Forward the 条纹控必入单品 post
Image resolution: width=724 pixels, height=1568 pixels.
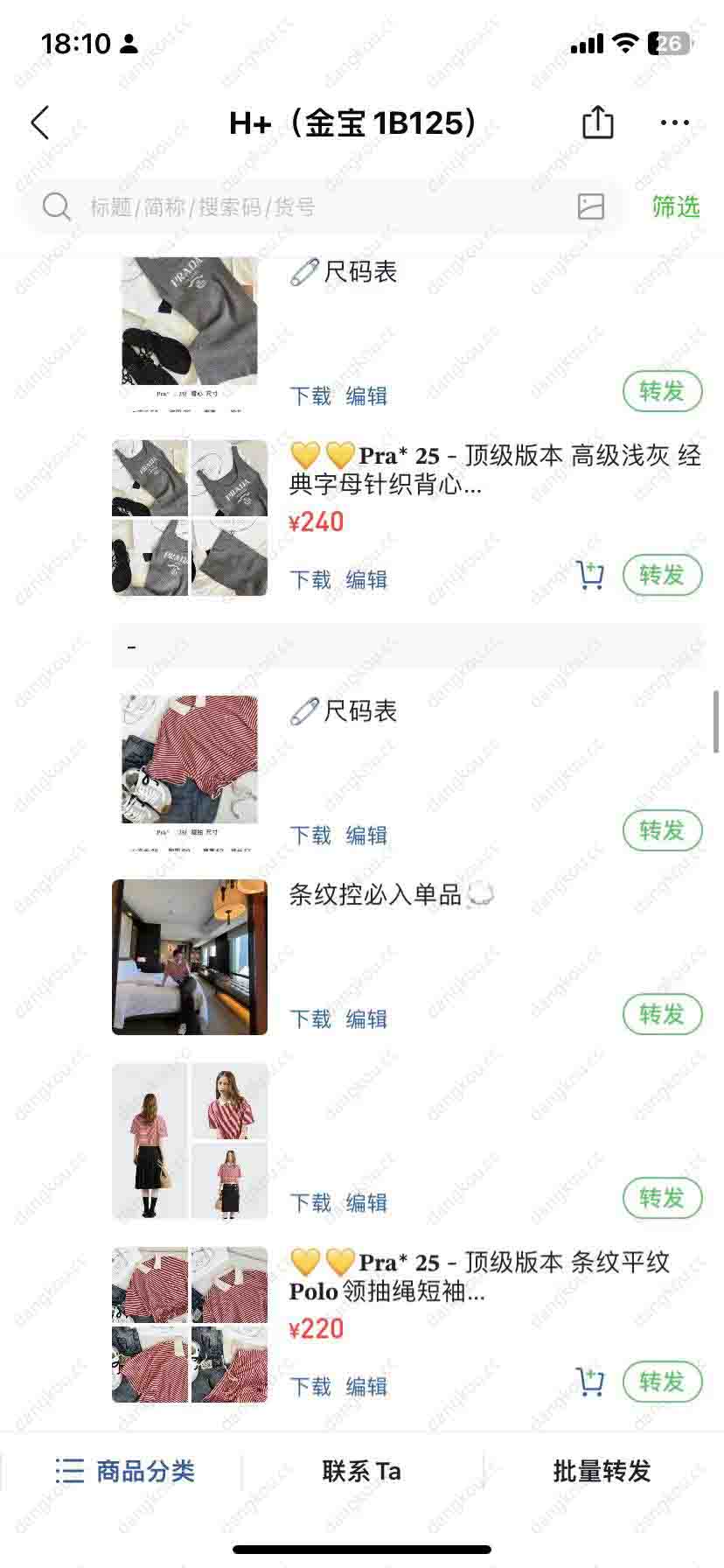pyautogui.click(x=662, y=1014)
